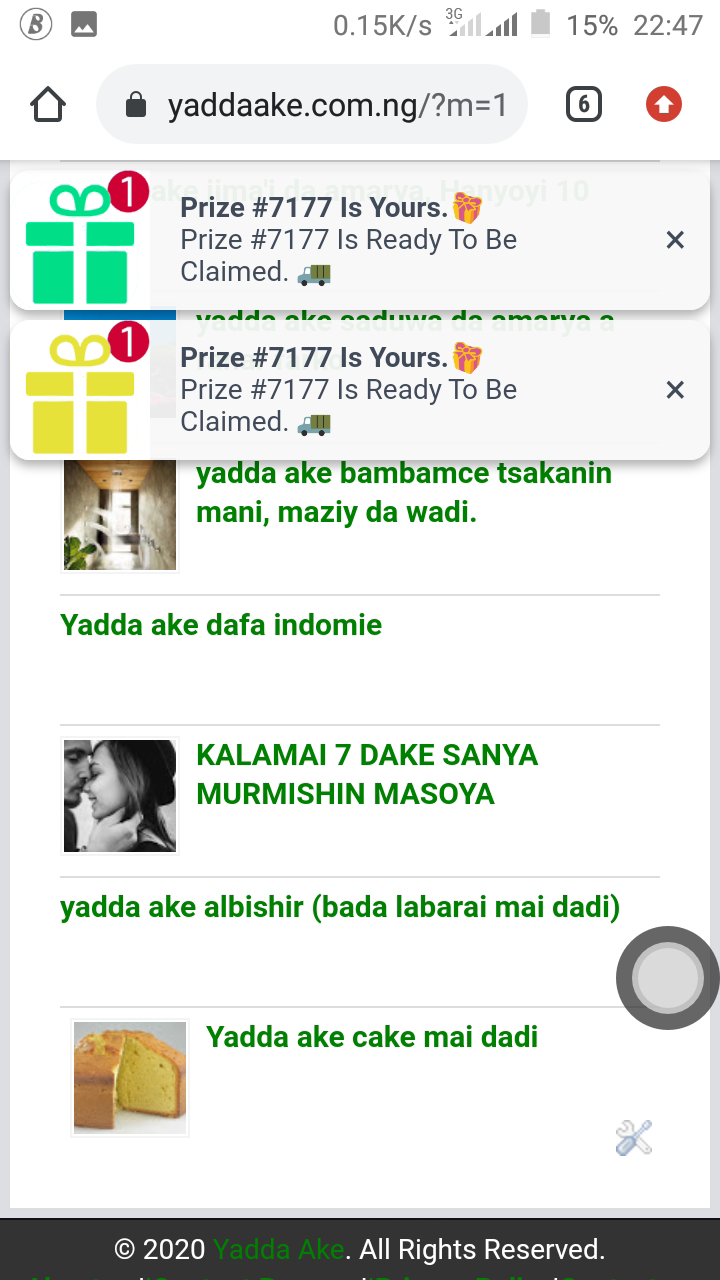The height and width of the screenshot is (1280, 720).
Task: Tap the floating assistive touch circle
Action: pyautogui.click(x=667, y=978)
